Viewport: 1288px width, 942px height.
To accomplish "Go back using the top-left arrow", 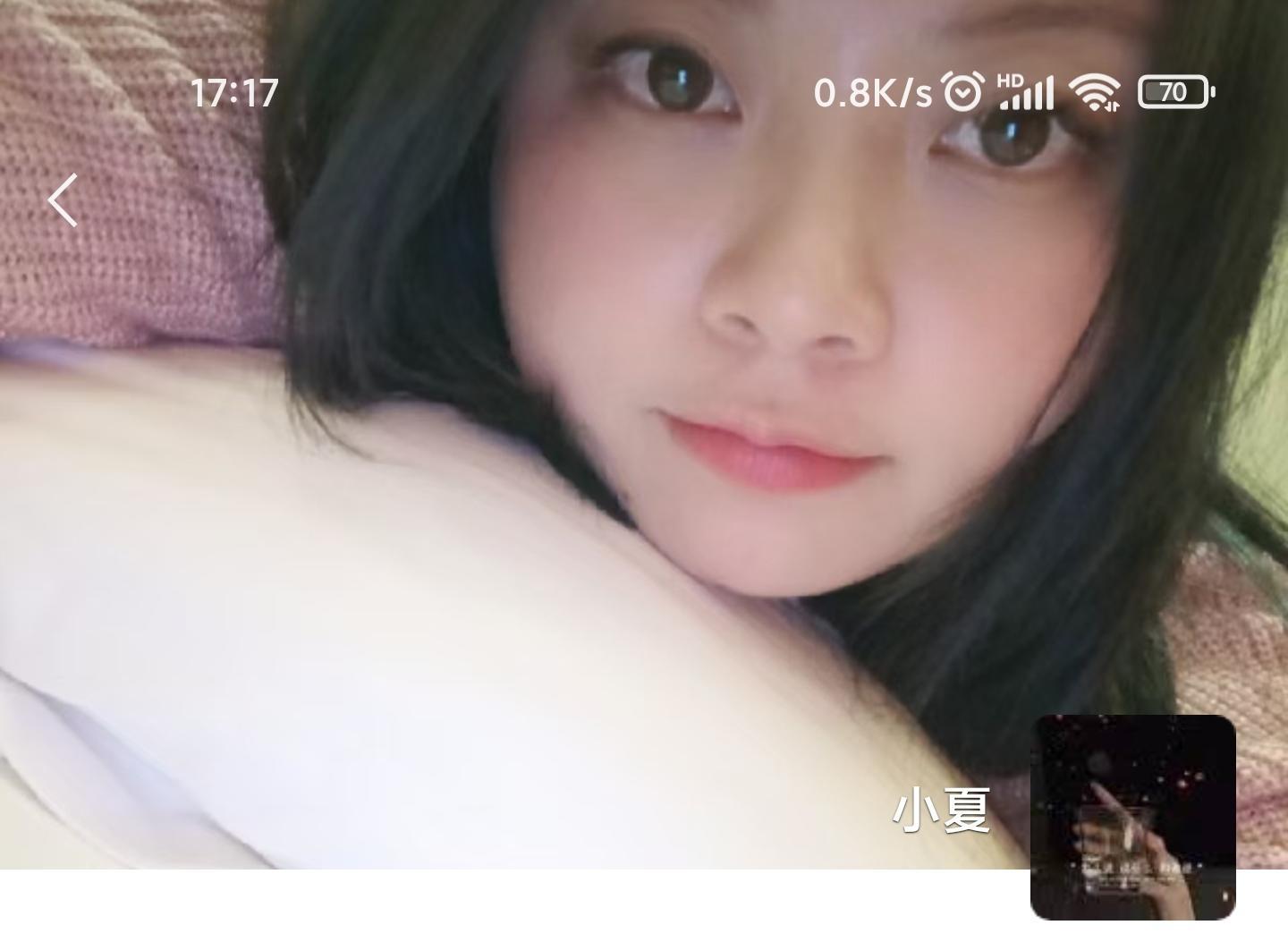I will click(64, 200).
